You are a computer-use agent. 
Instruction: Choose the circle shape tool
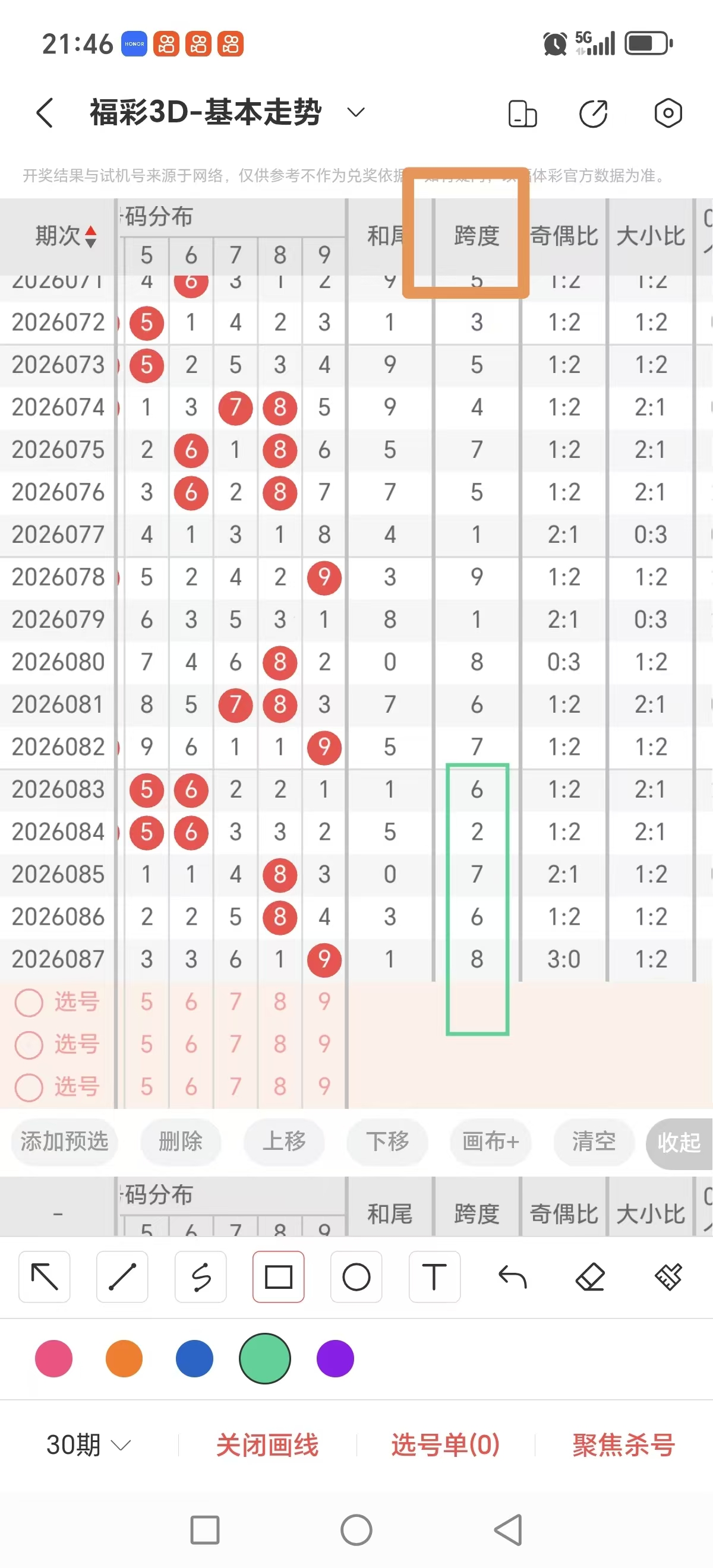pyautogui.click(x=356, y=1276)
